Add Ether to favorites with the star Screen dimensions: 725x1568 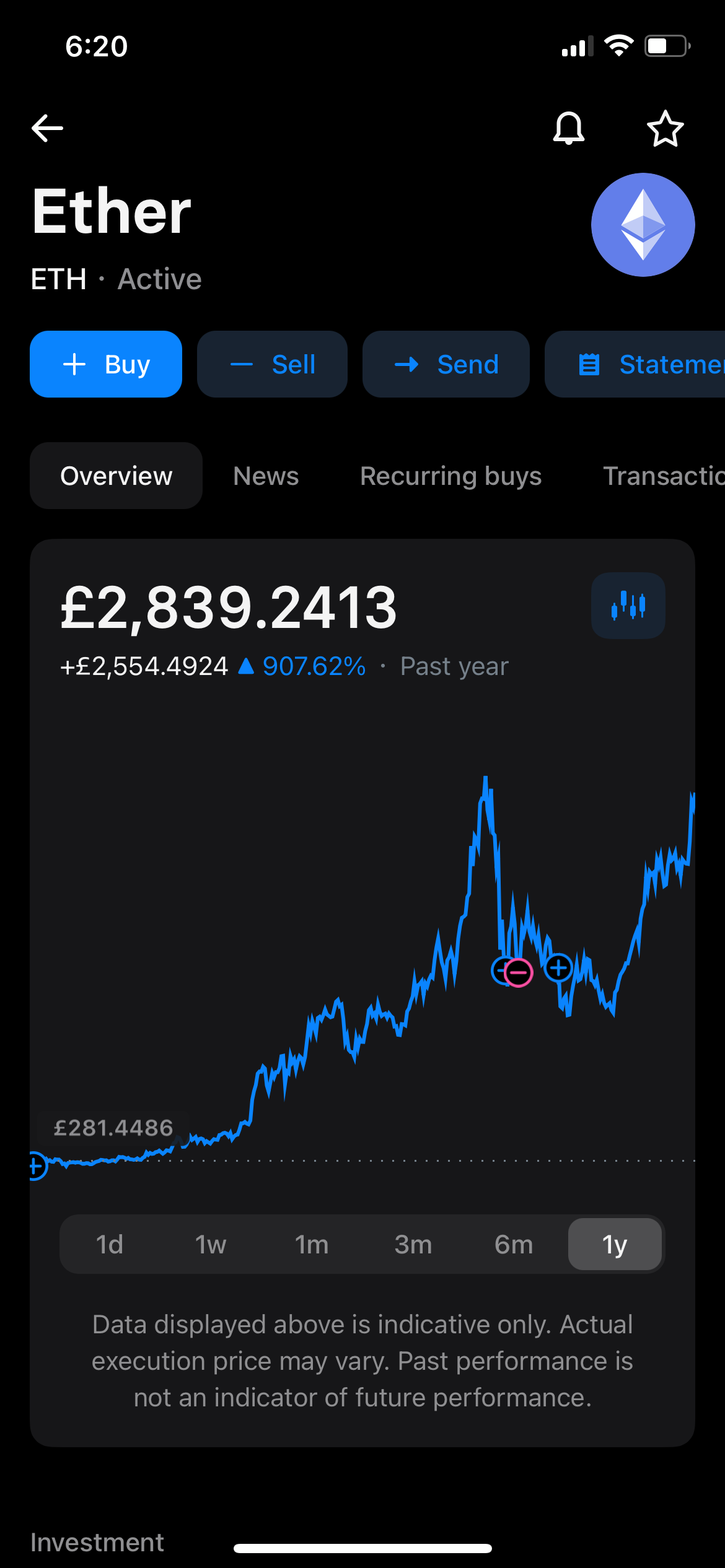coord(665,128)
